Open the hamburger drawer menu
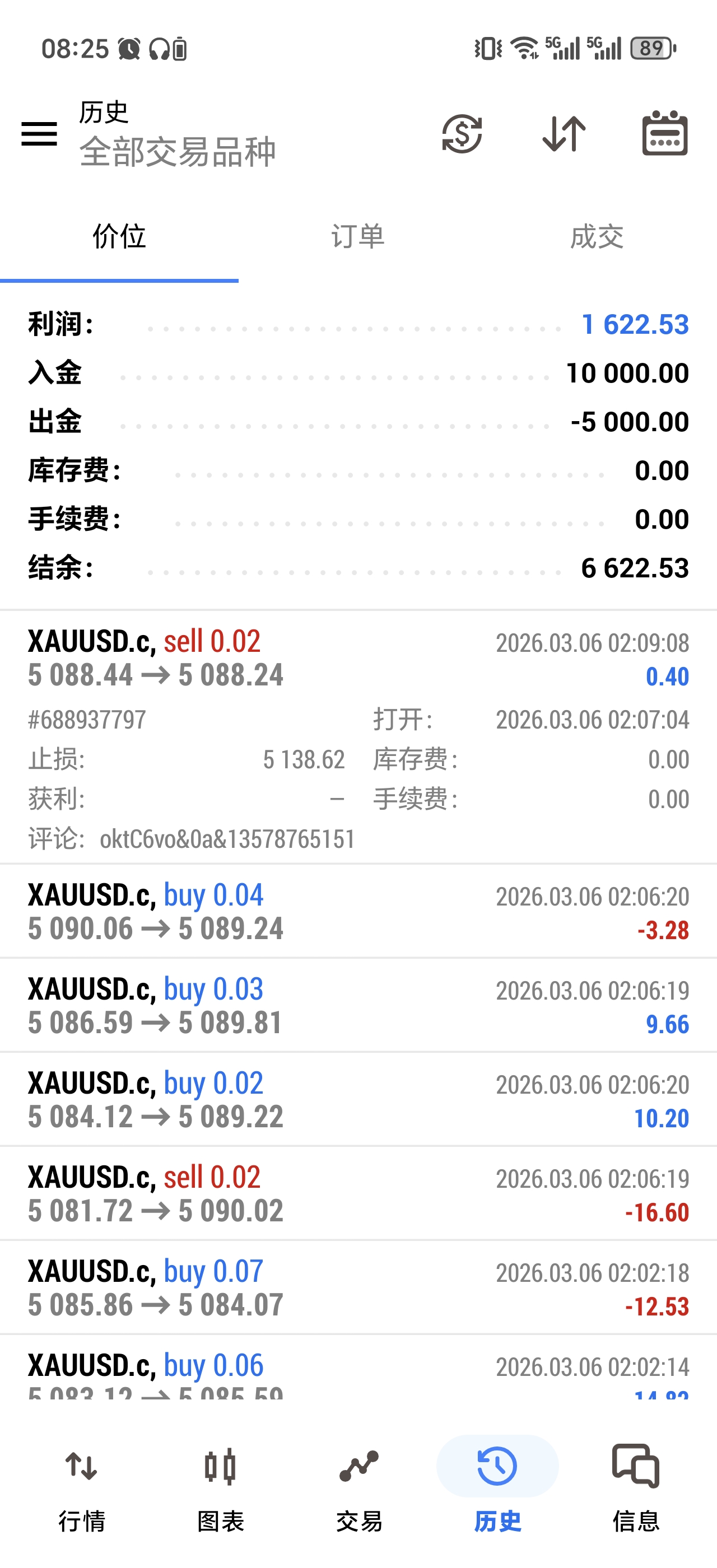Image resolution: width=717 pixels, height=1568 pixels. (x=39, y=133)
